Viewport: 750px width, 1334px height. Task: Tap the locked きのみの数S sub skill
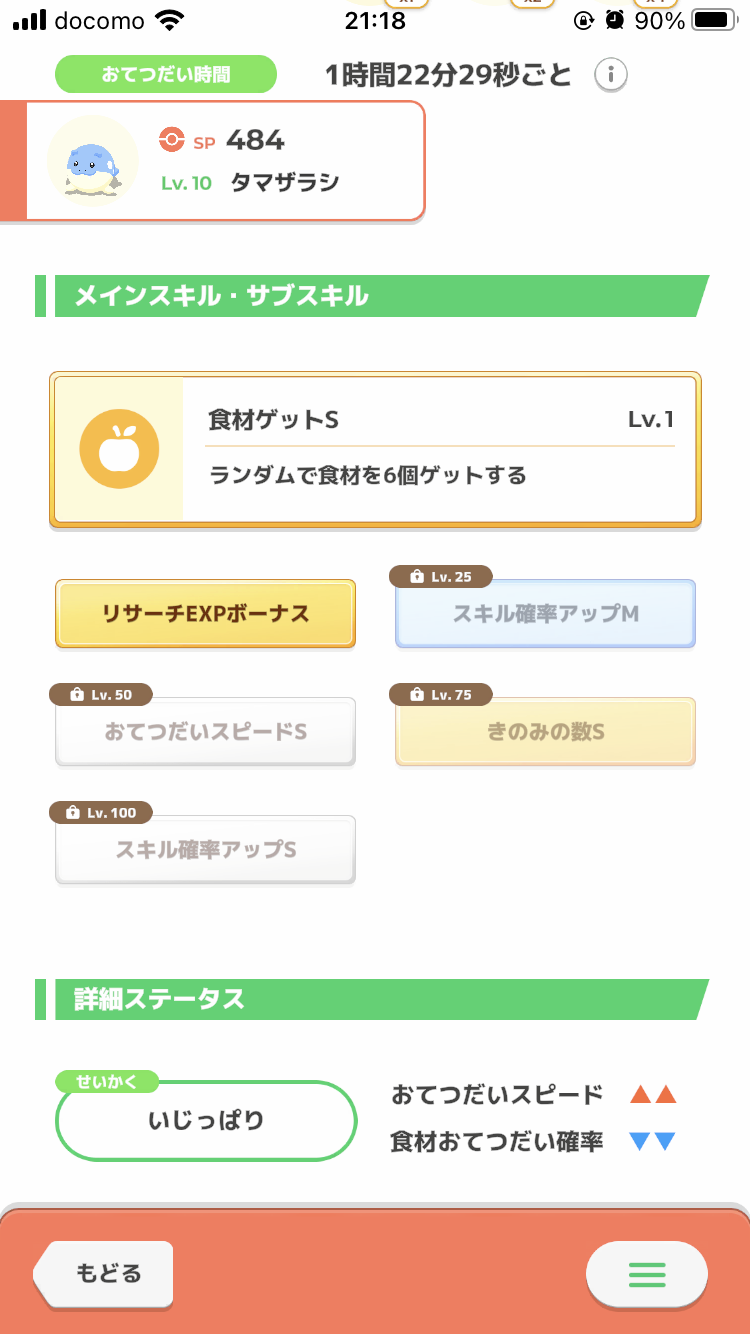[x=545, y=732]
